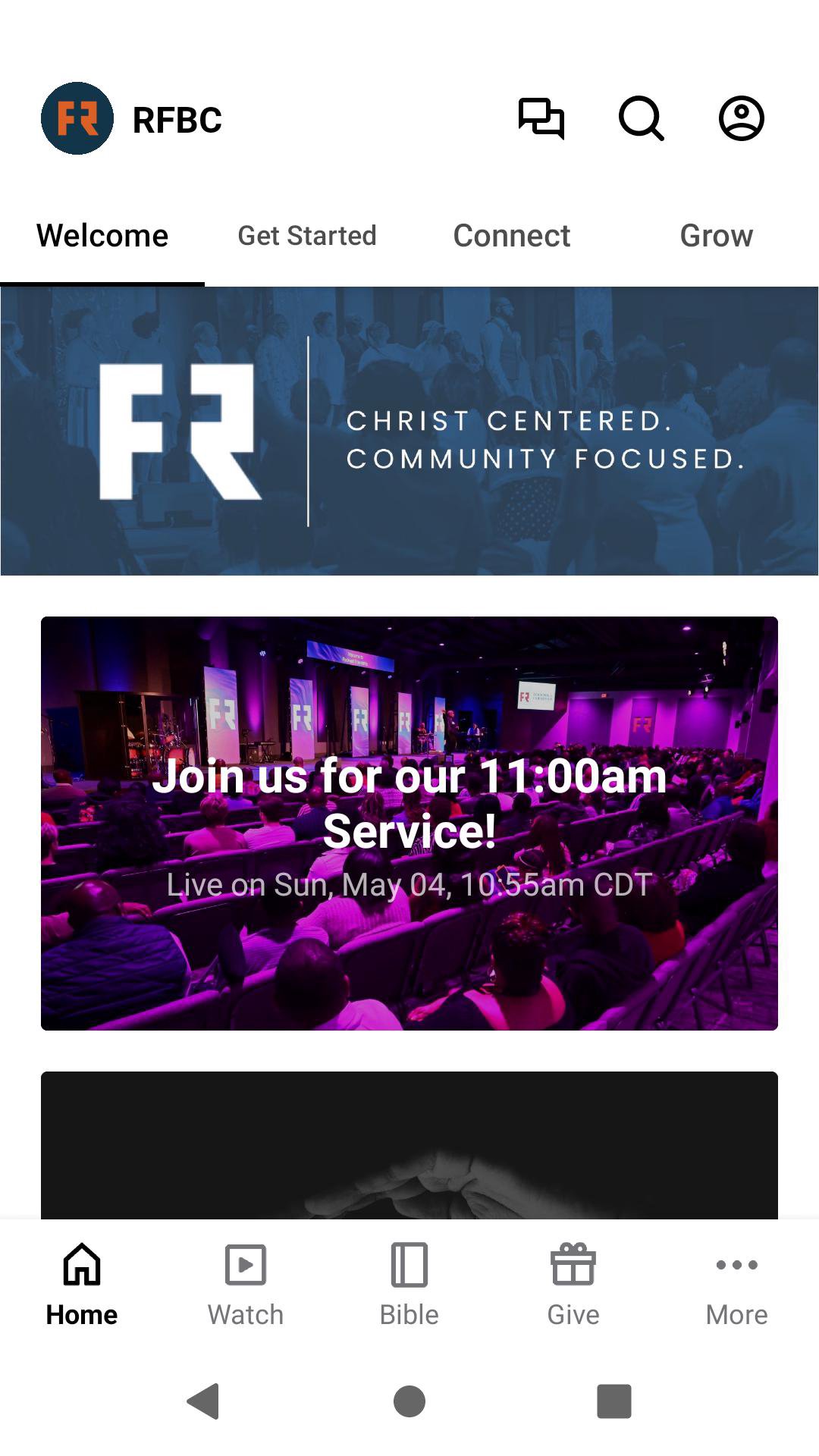This screenshot has height=1456, width=819.
Task: Go back using the system back button
Action: (203, 1401)
